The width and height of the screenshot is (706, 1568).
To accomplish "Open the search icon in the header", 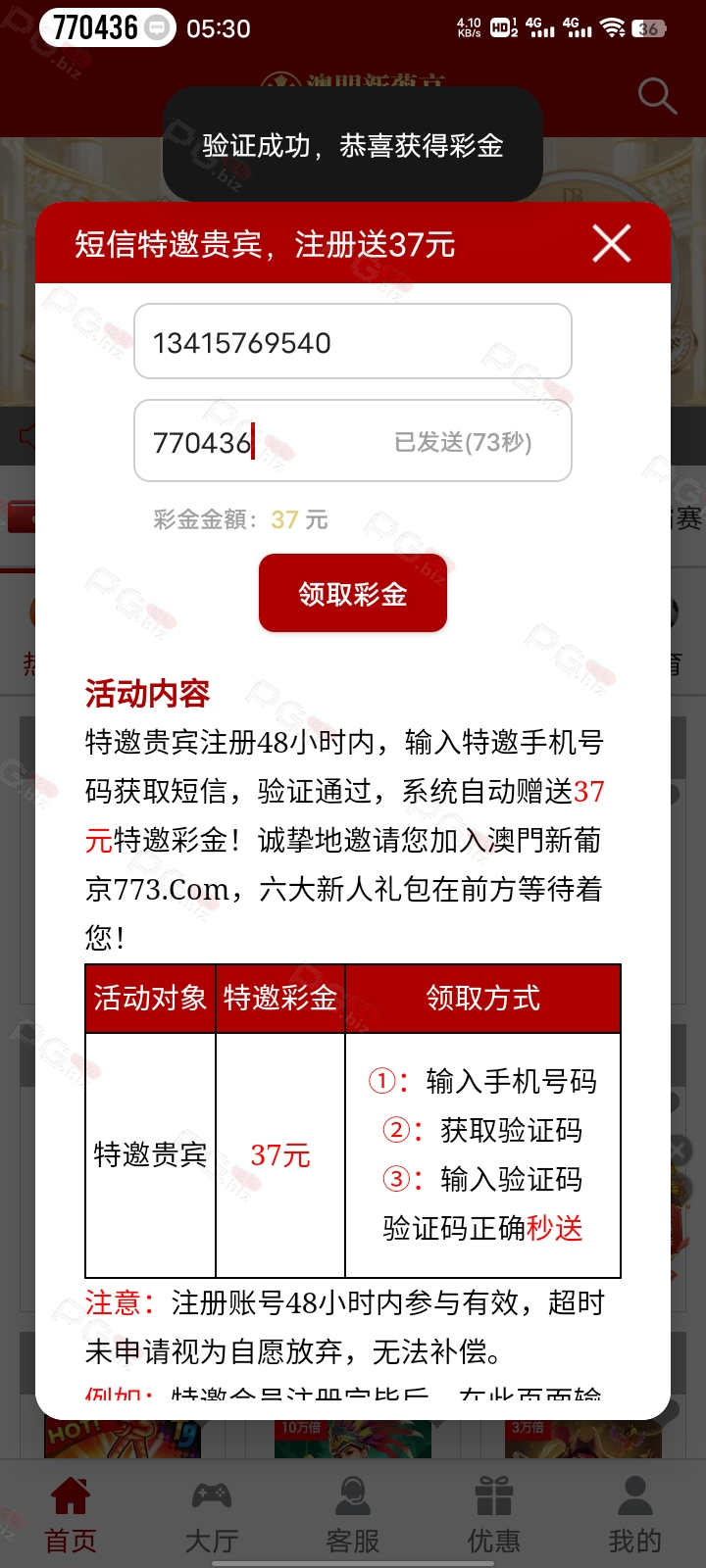I will click(x=657, y=96).
